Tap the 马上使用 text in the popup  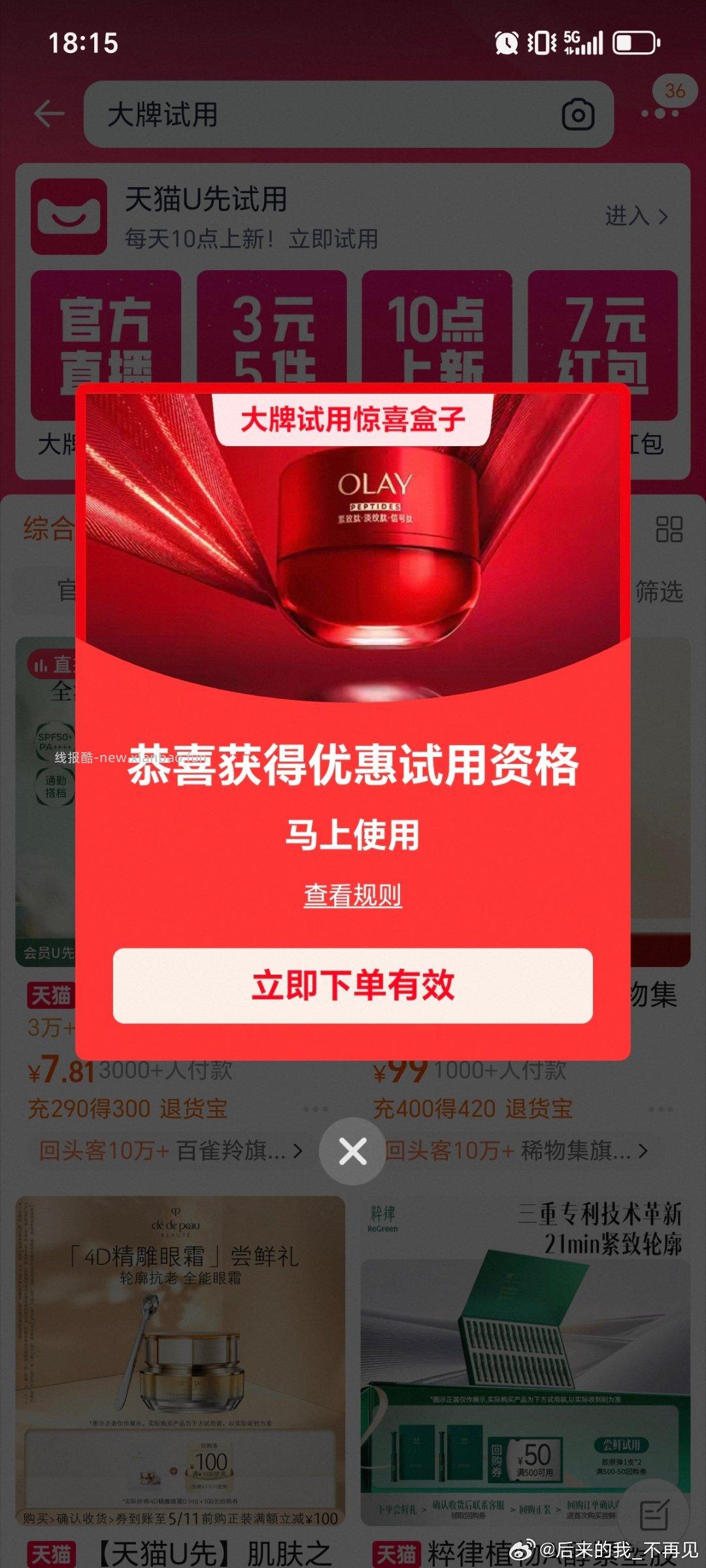[352, 835]
